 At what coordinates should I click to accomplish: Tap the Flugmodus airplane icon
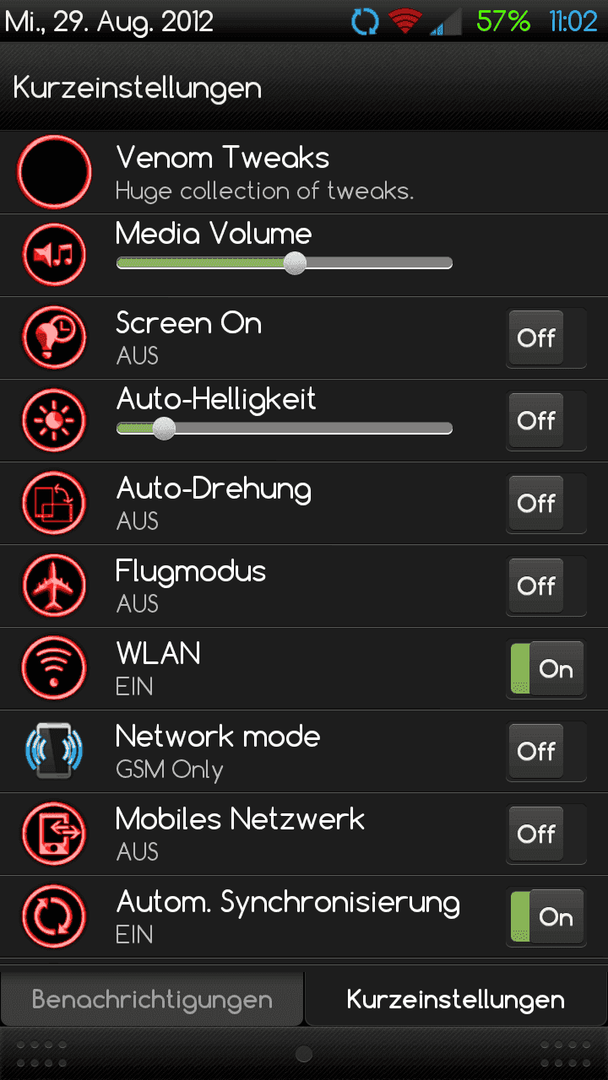click(54, 585)
